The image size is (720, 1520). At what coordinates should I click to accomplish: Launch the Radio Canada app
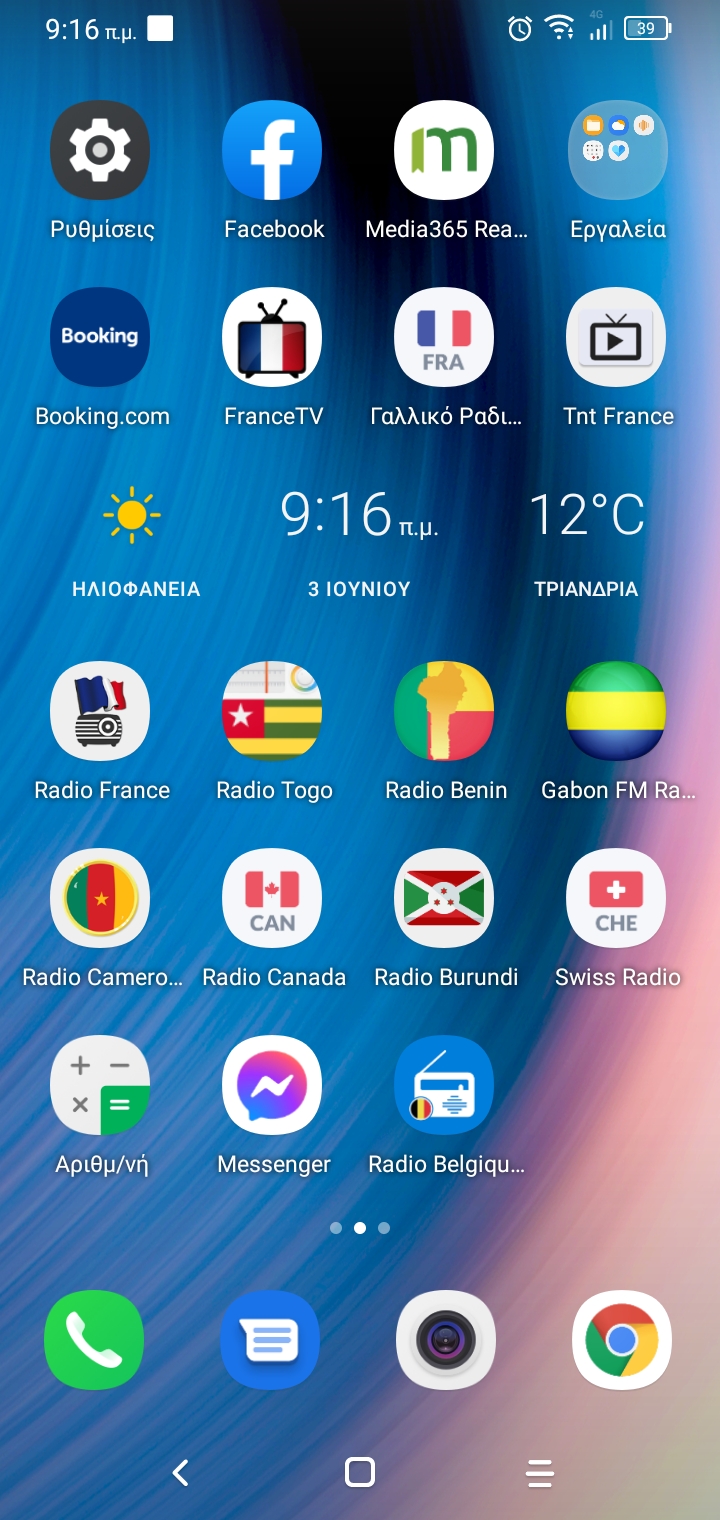tap(272, 898)
